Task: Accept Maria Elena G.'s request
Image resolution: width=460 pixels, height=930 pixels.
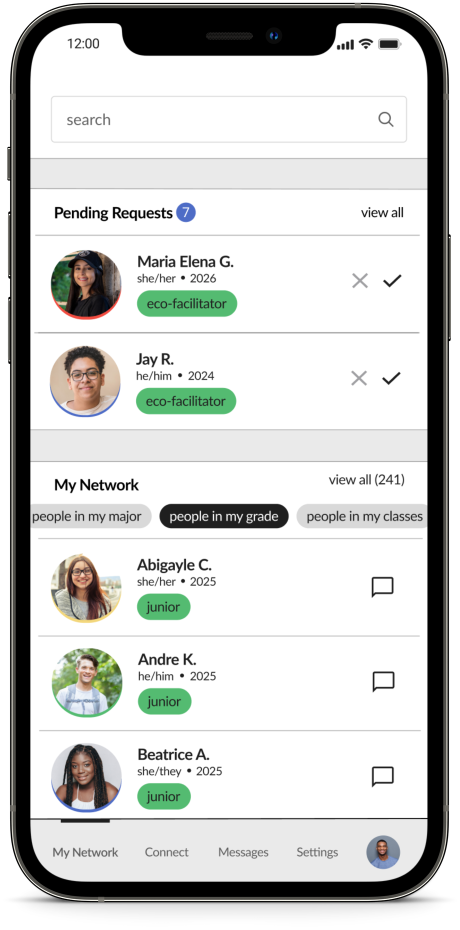Action: click(392, 281)
